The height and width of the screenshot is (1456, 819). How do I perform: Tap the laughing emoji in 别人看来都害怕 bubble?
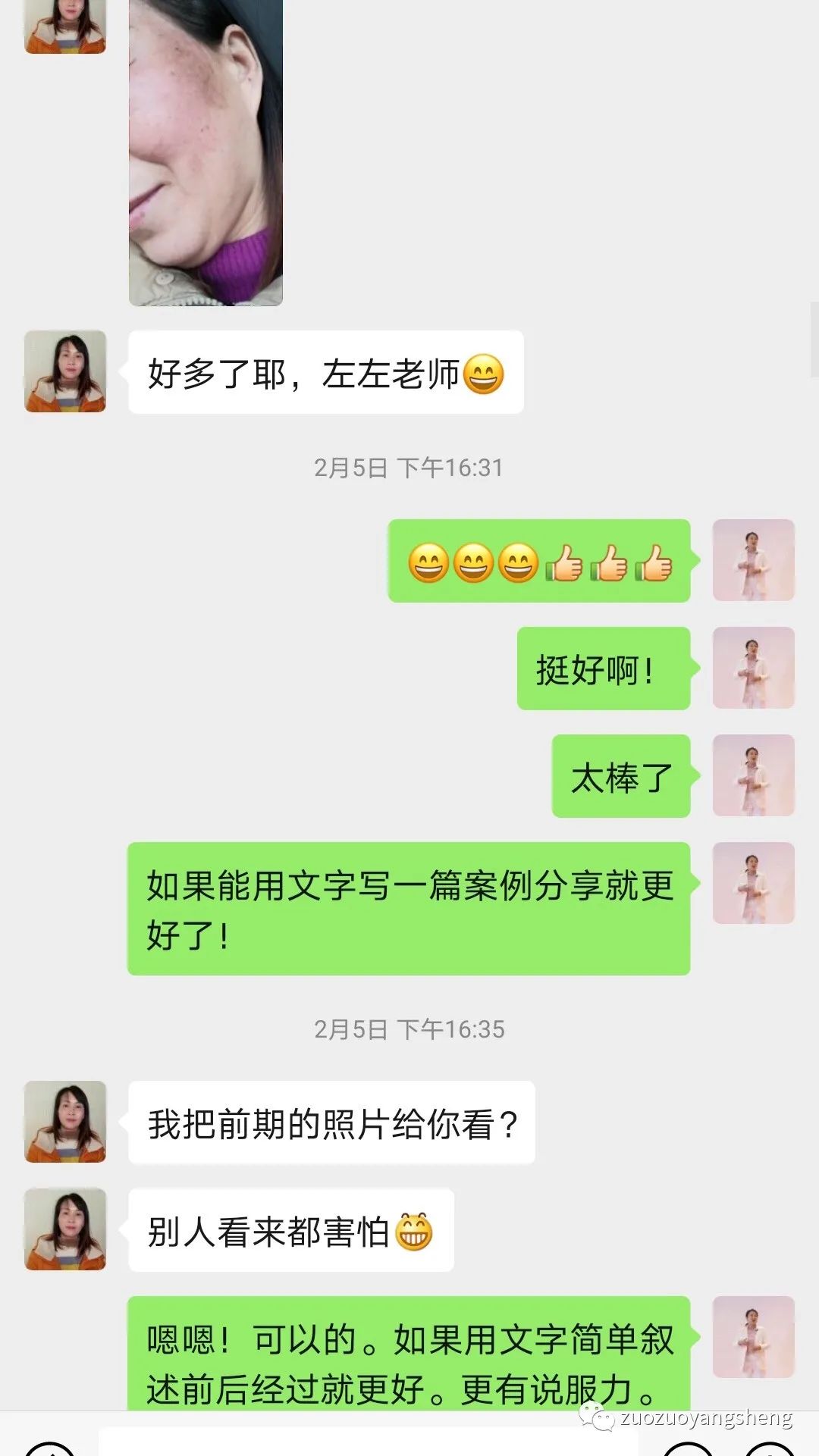tap(416, 1228)
